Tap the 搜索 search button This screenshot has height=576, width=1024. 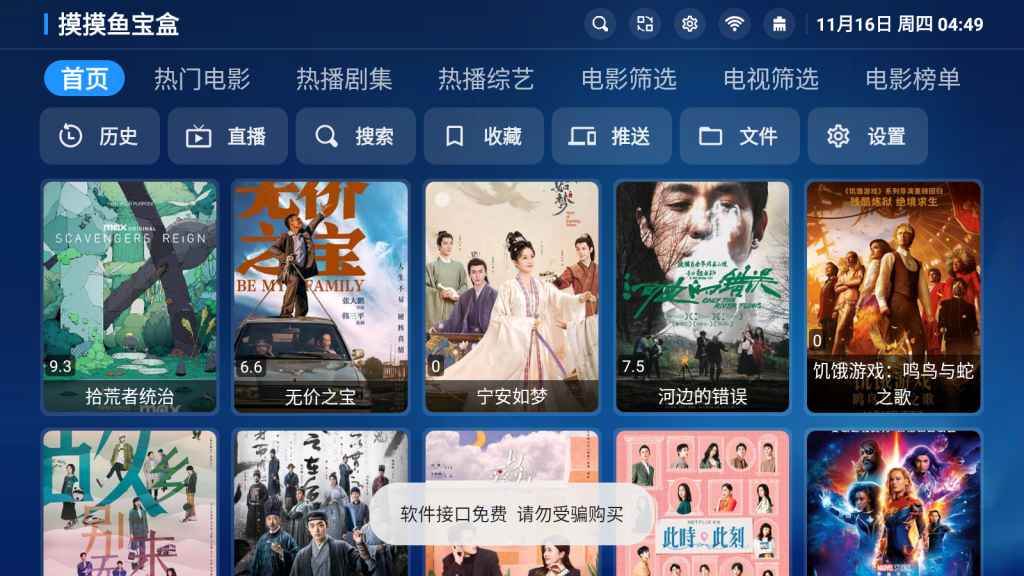[x=356, y=136]
